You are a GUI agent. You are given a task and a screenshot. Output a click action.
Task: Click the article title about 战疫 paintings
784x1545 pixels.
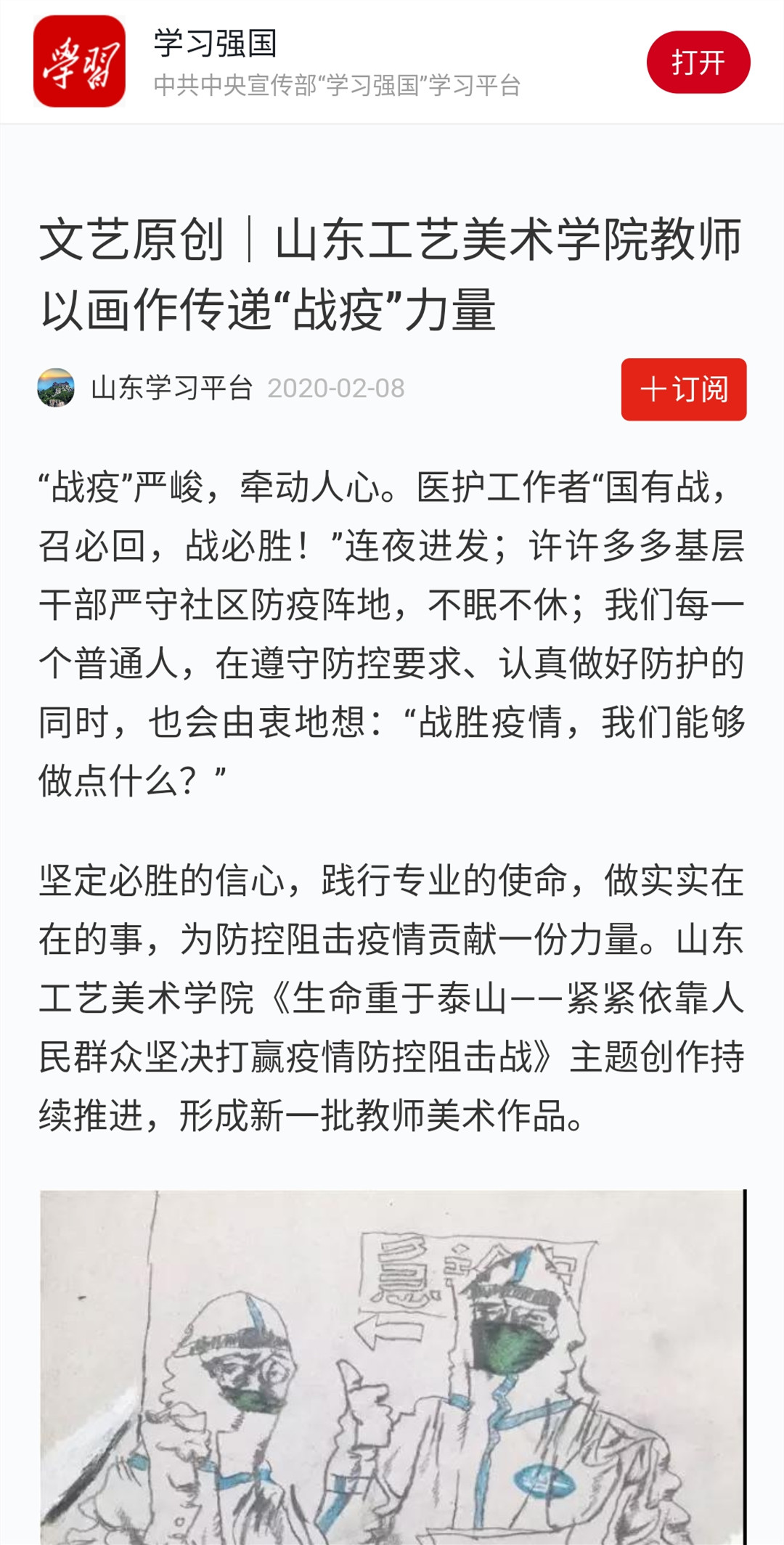(392, 274)
